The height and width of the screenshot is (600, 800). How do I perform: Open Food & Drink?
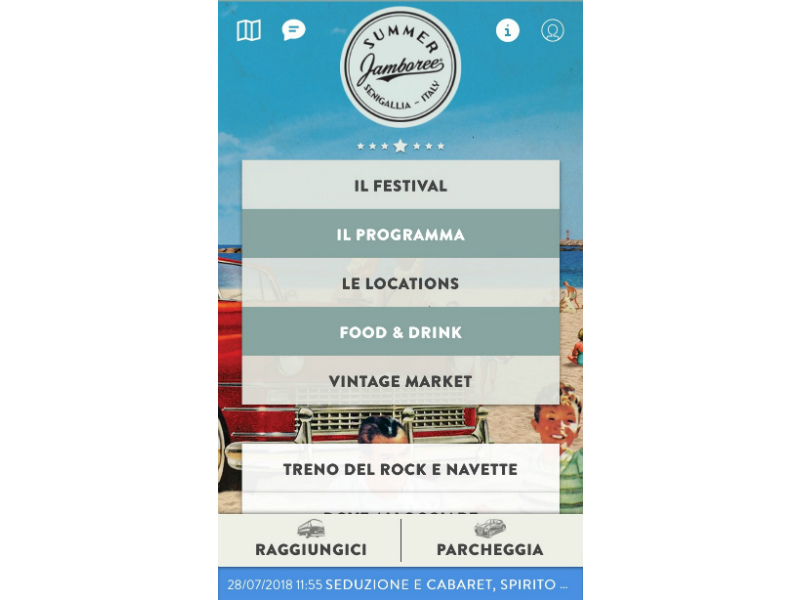400,332
